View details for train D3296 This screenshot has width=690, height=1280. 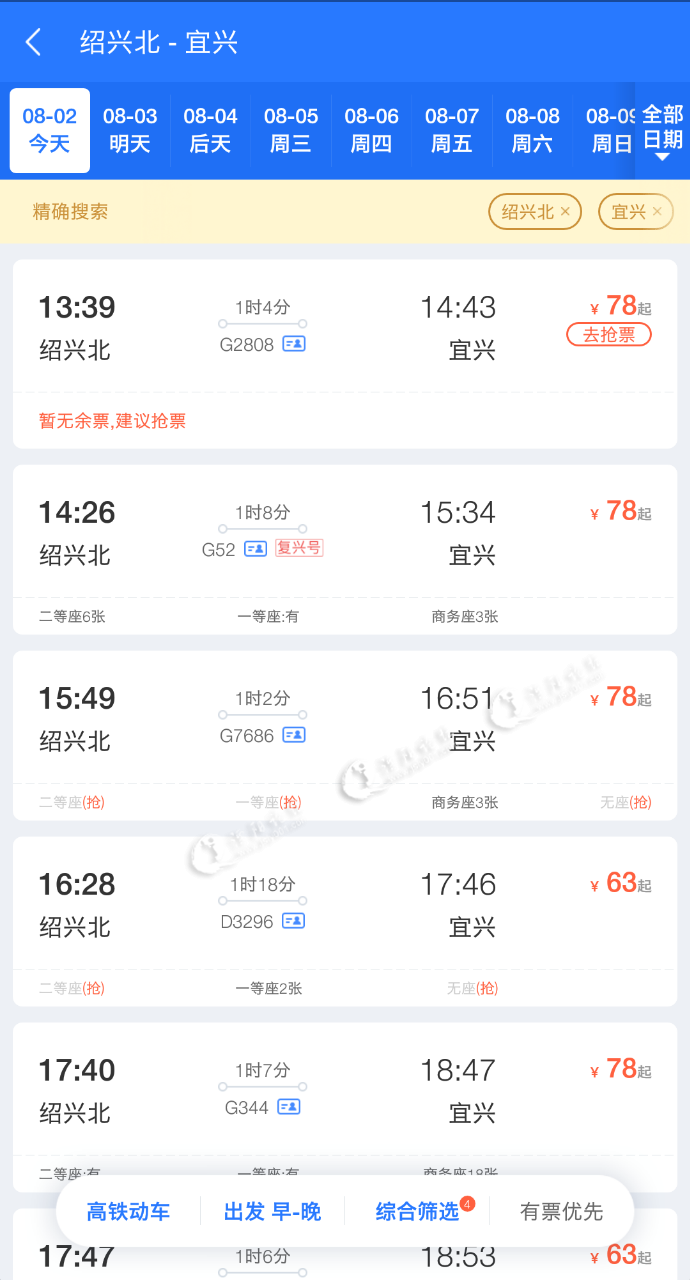(345, 921)
